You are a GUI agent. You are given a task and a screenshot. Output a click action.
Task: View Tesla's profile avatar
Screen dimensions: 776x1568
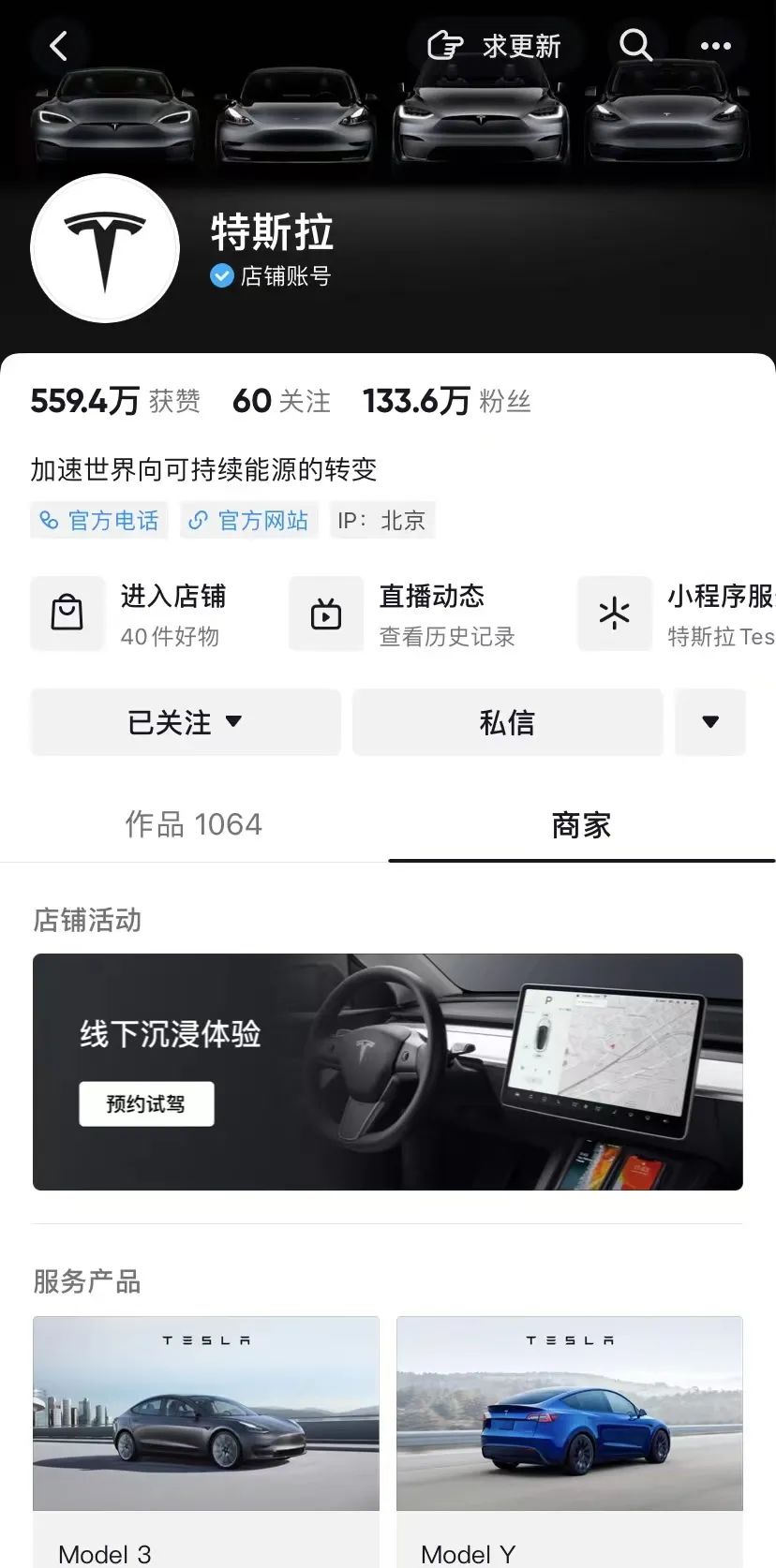pos(105,249)
